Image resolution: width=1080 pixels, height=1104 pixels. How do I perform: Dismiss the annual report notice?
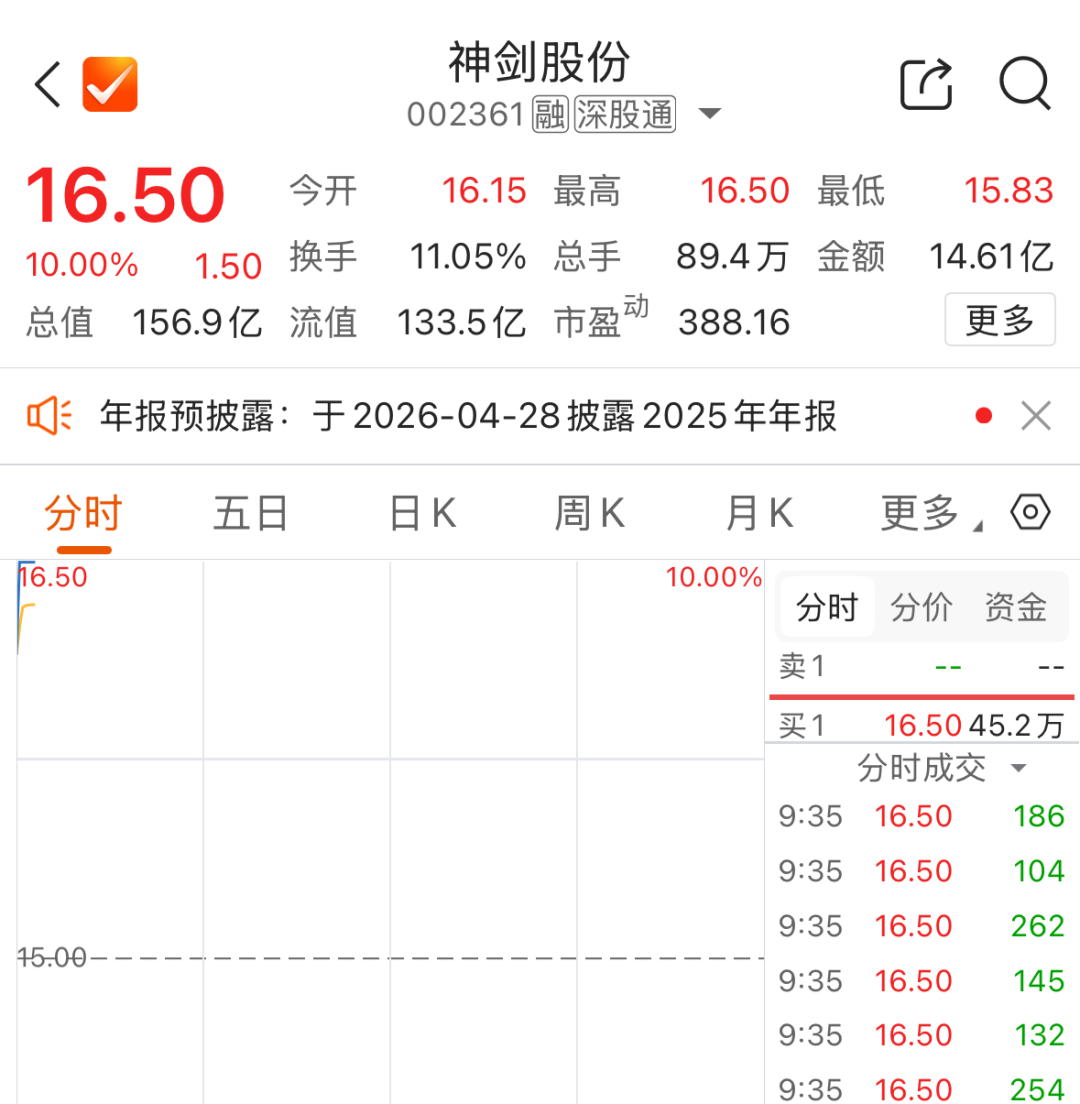(1036, 416)
